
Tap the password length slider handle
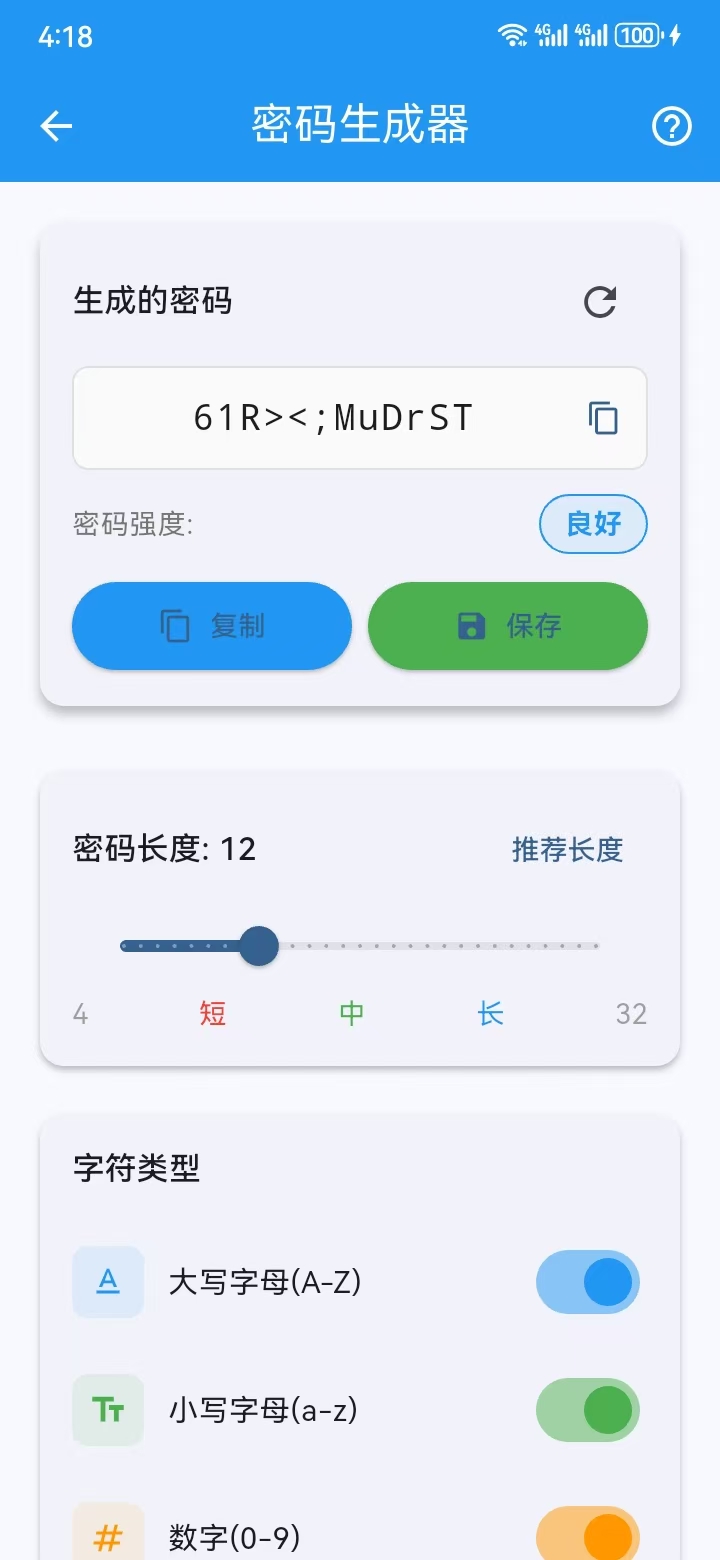(258, 945)
